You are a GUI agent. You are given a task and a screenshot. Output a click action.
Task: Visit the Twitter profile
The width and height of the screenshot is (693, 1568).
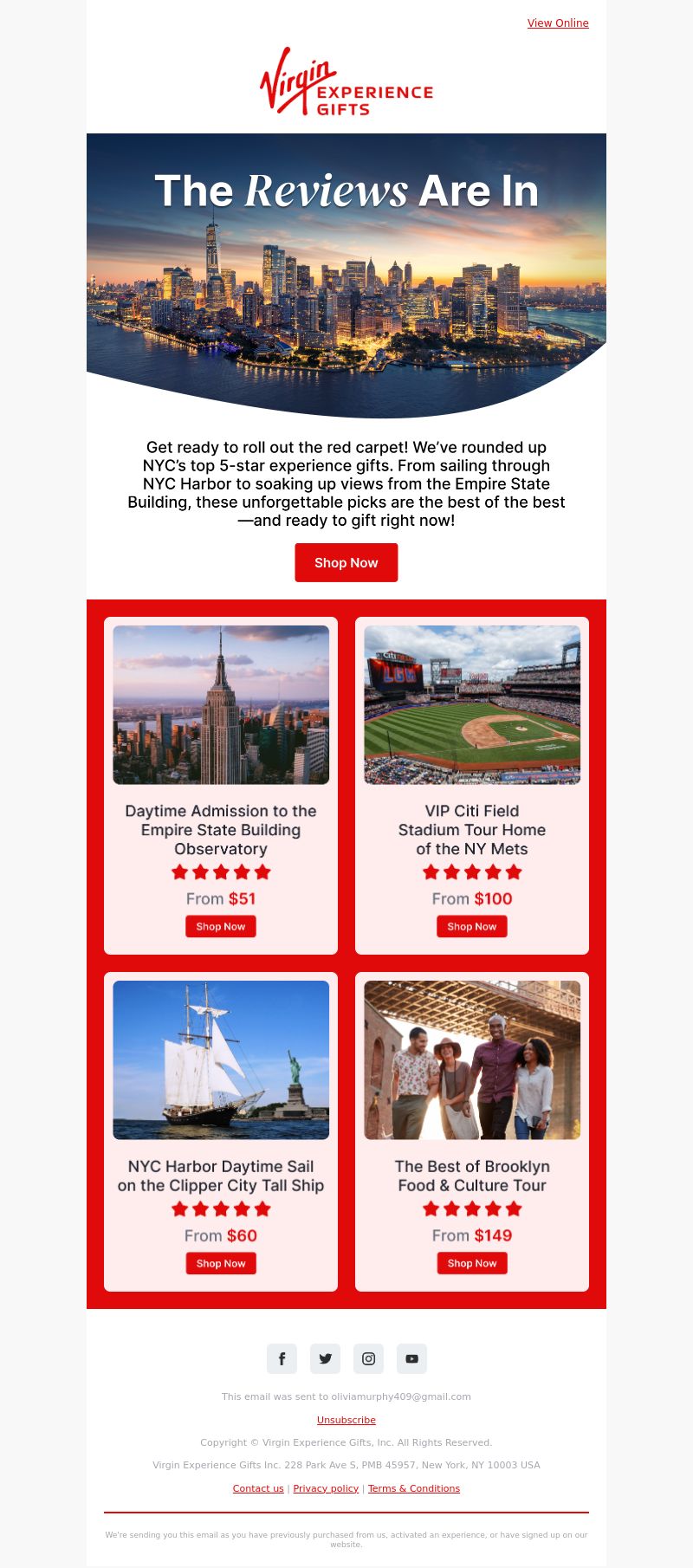click(325, 1358)
